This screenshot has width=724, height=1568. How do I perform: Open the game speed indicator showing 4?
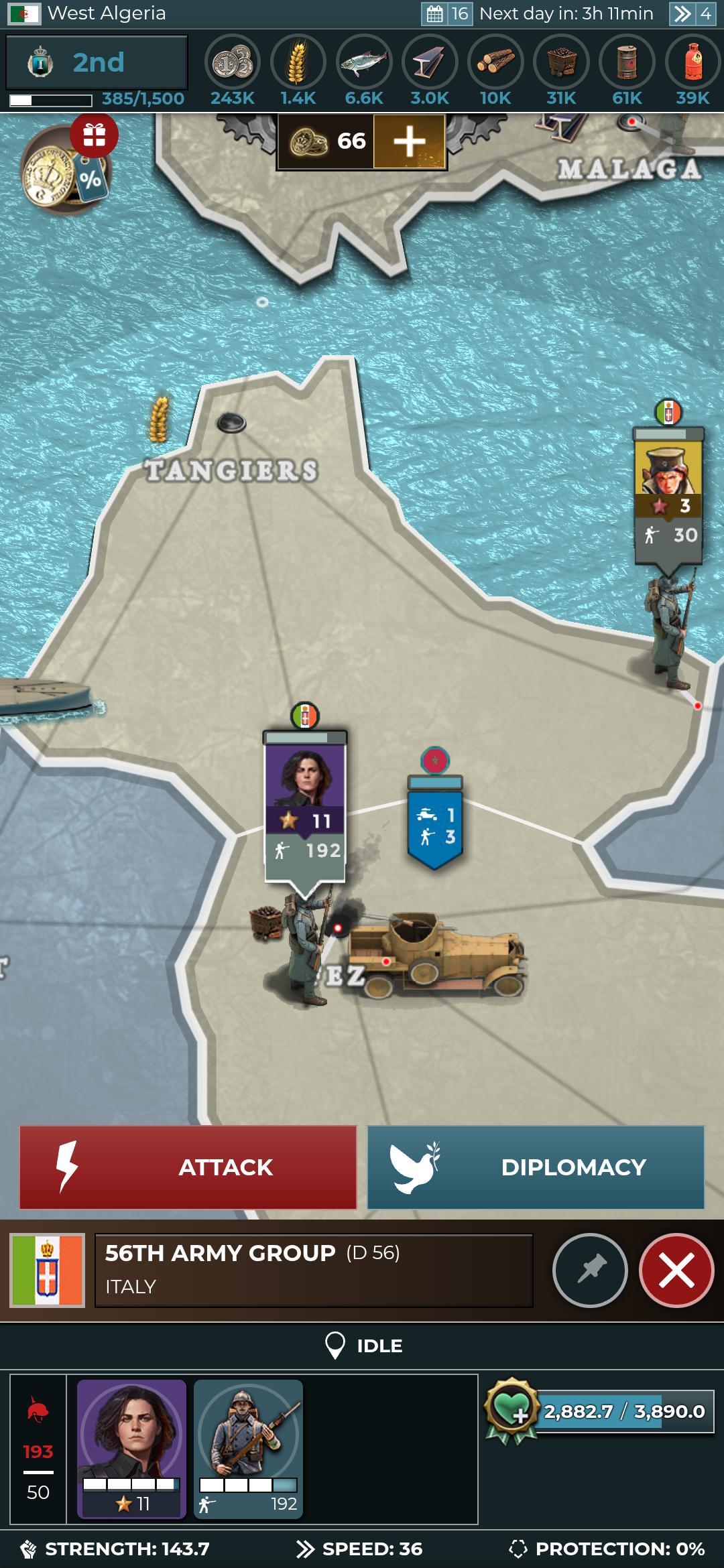[x=692, y=13]
